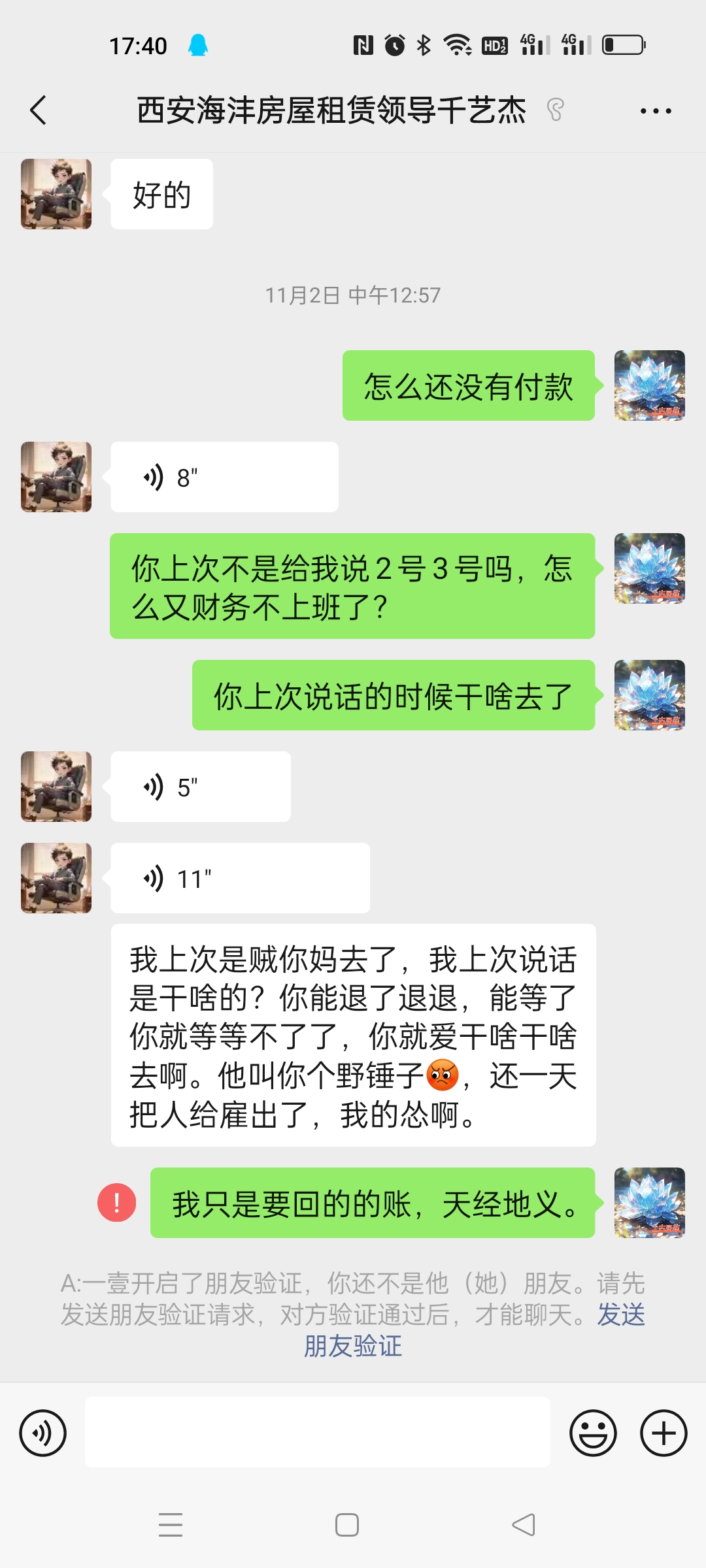Open the chat overflow menu
Viewport: 706px width, 1568px height.
(x=655, y=110)
